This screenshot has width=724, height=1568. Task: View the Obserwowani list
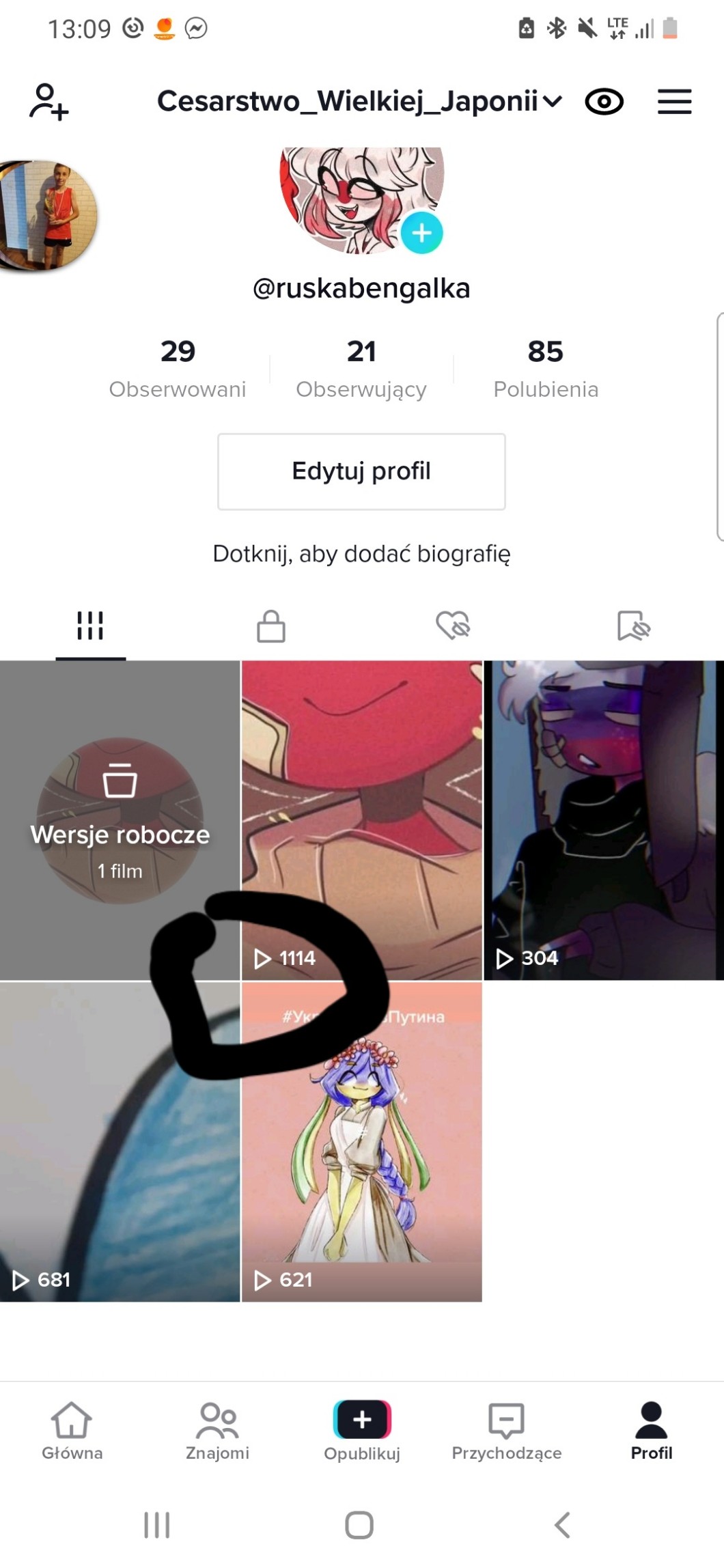click(x=178, y=367)
